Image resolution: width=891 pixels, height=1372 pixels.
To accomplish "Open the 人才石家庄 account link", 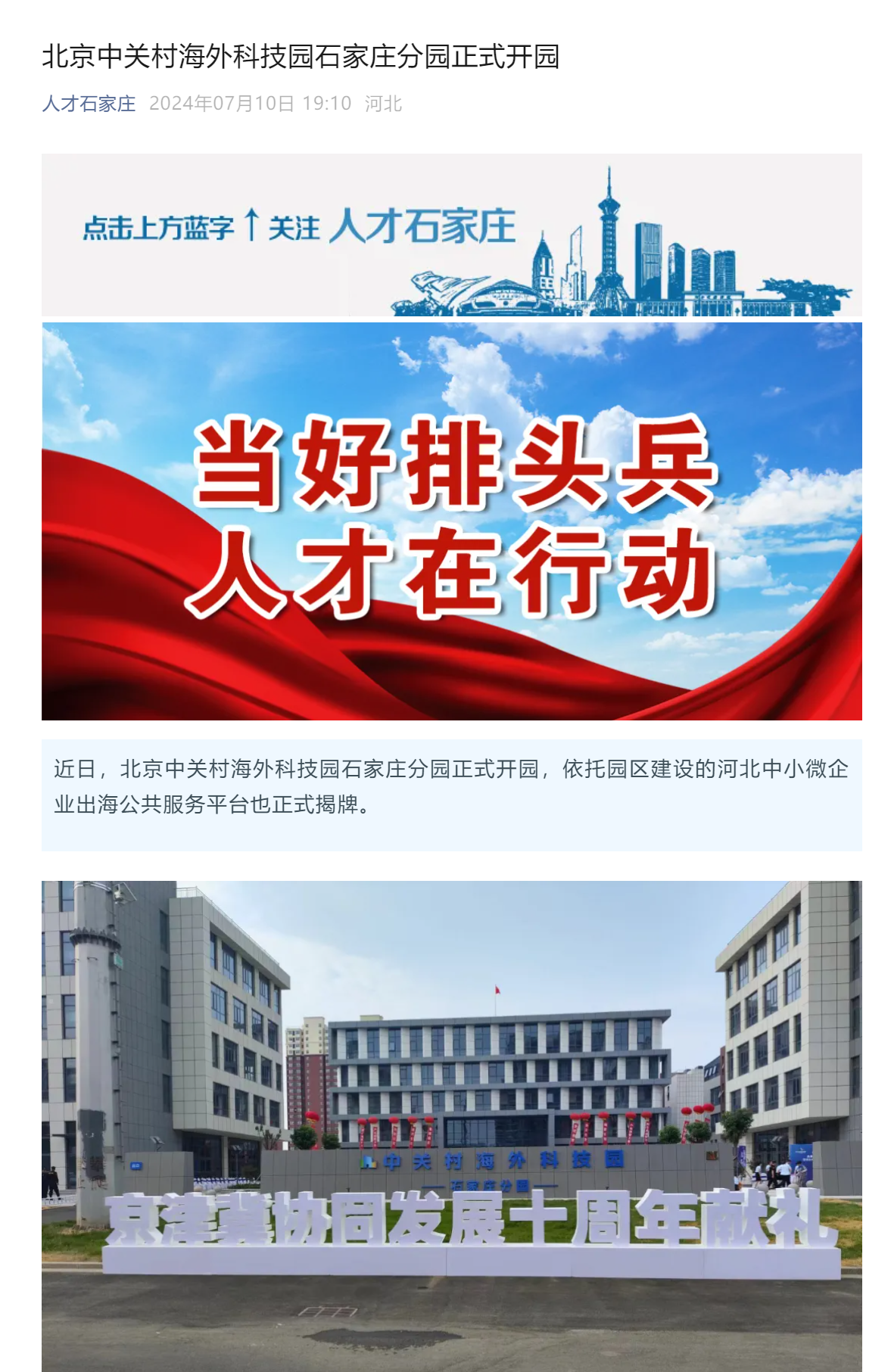I will [89, 104].
